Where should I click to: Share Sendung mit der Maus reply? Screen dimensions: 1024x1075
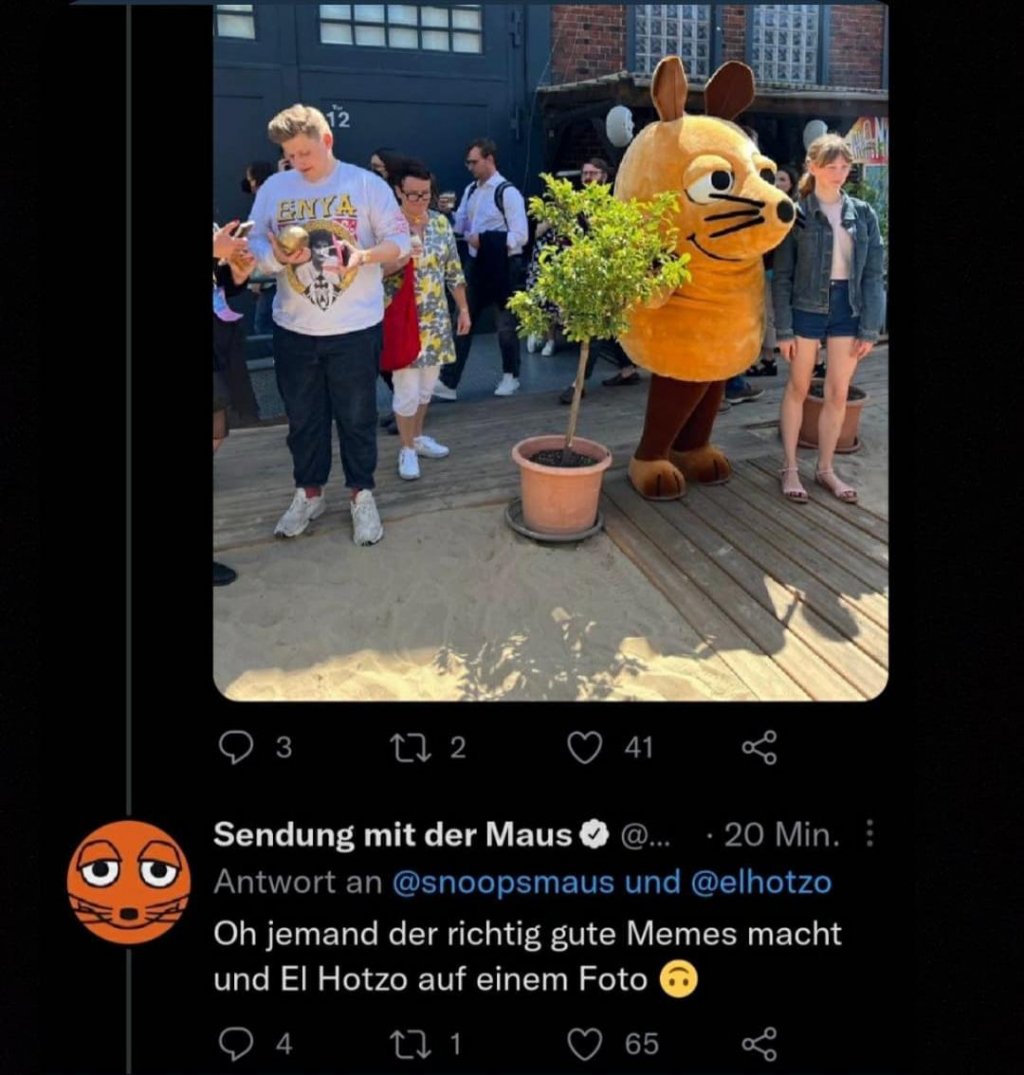[759, 1044]
